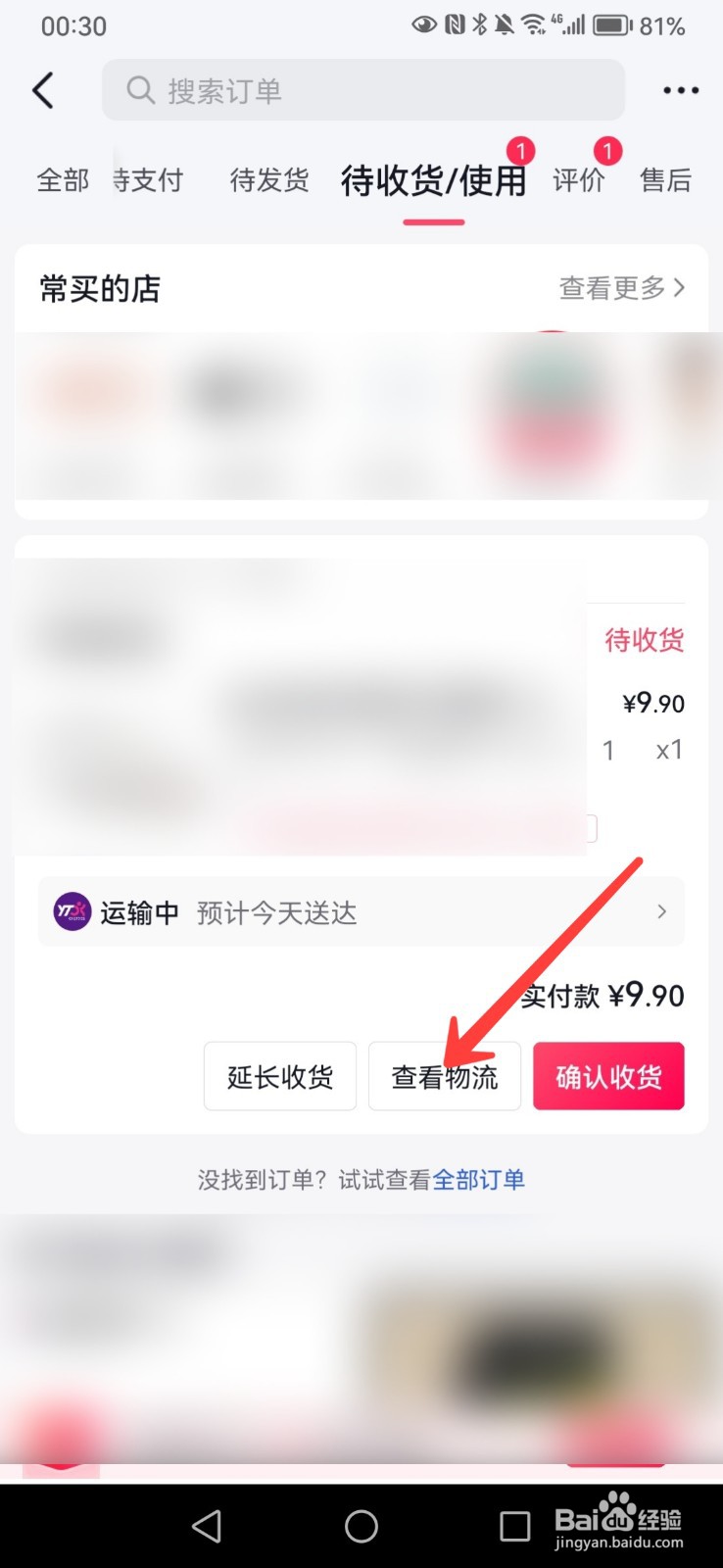This screenshot has width=723, height=1568.
Task: Open the three-dot more options menu
Action: pos(680,89)
